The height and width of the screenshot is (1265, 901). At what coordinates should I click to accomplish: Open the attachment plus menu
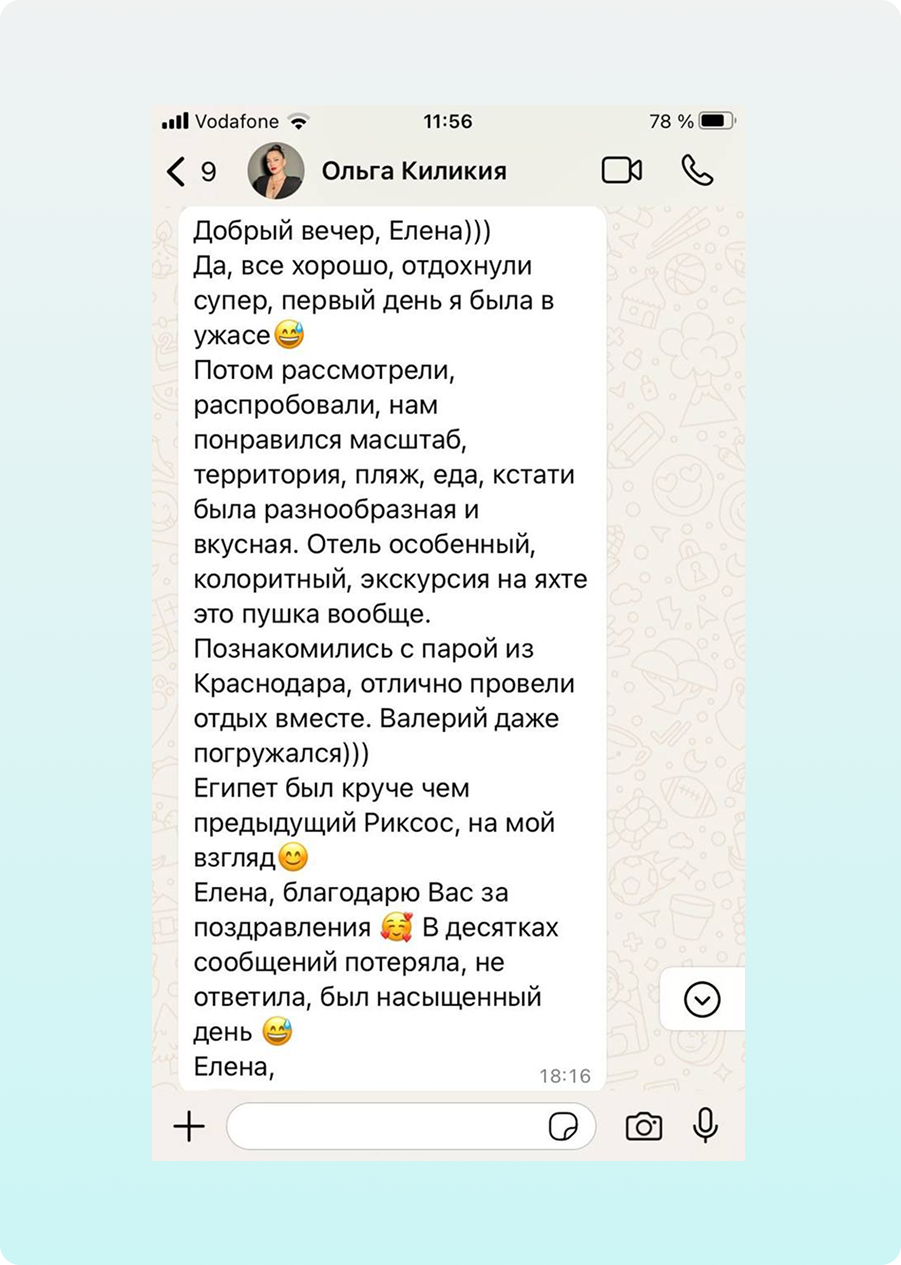click(x=189, y=1127)
